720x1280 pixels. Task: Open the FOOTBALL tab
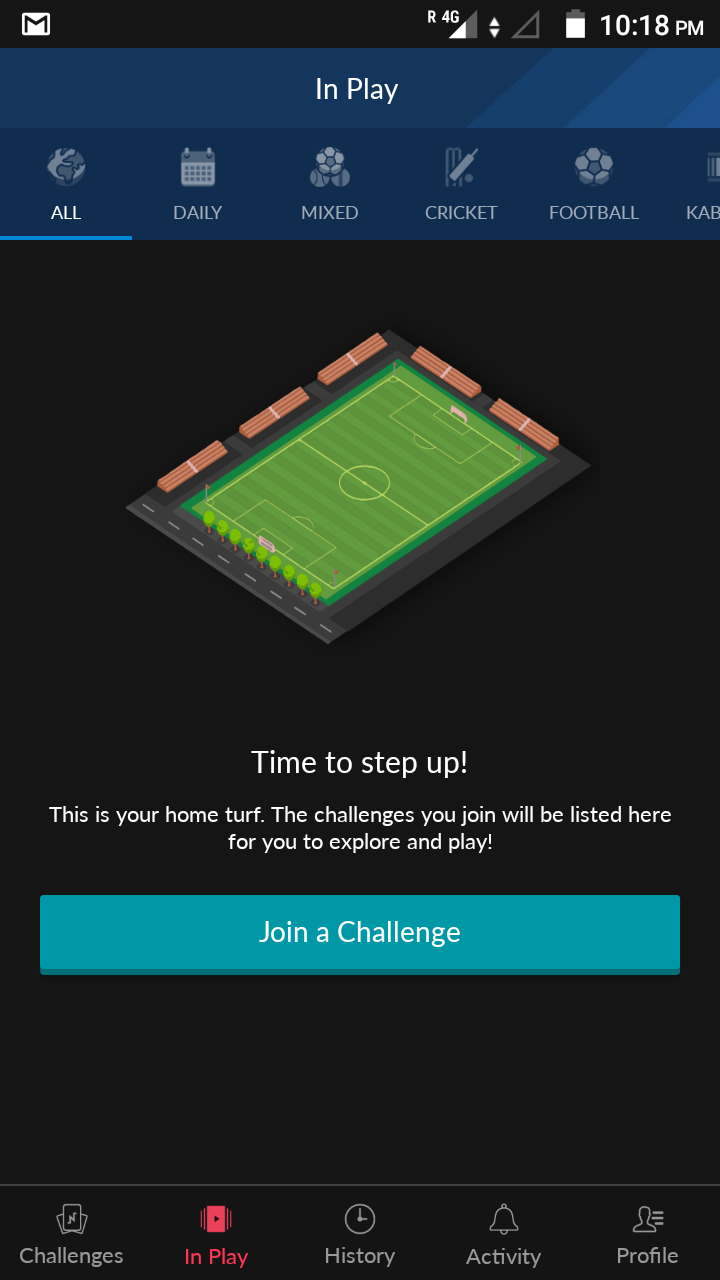pyautogui.click(x=593, y=185)
